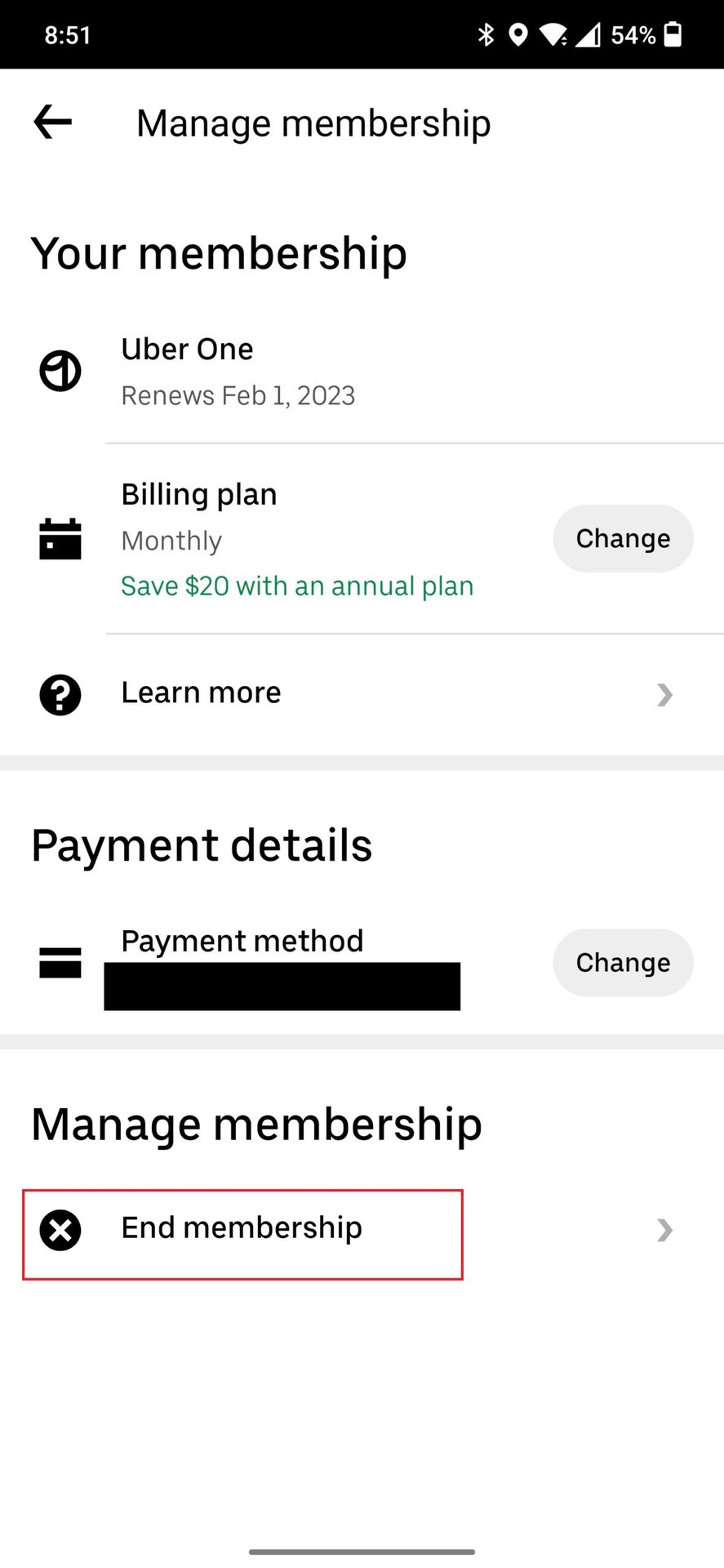Select End membership
The height and width of the screenshot is (1568, 724).
242,1229
